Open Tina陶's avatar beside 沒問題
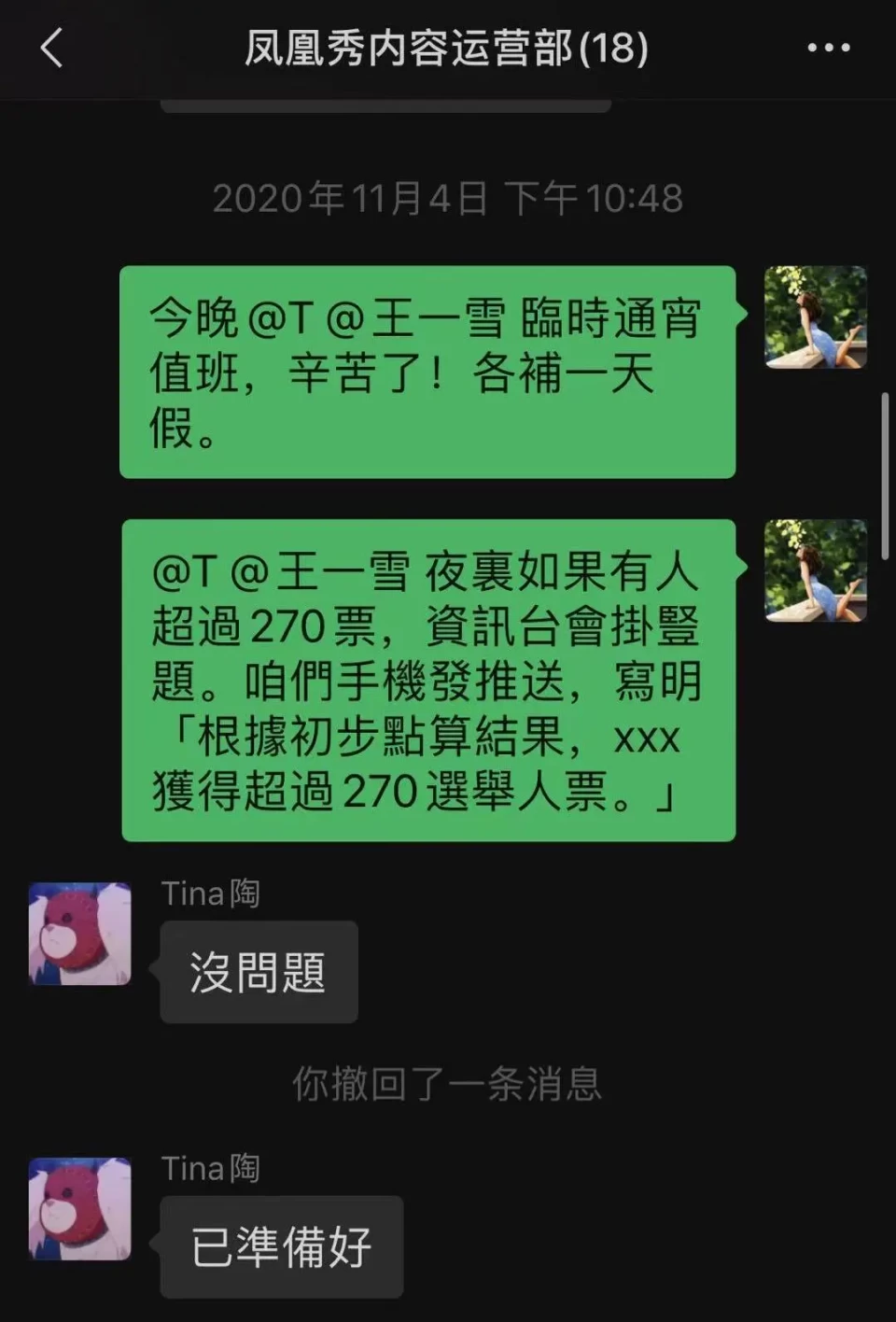The width and height of the screenshot is (896, 1322). click(80, 934)
